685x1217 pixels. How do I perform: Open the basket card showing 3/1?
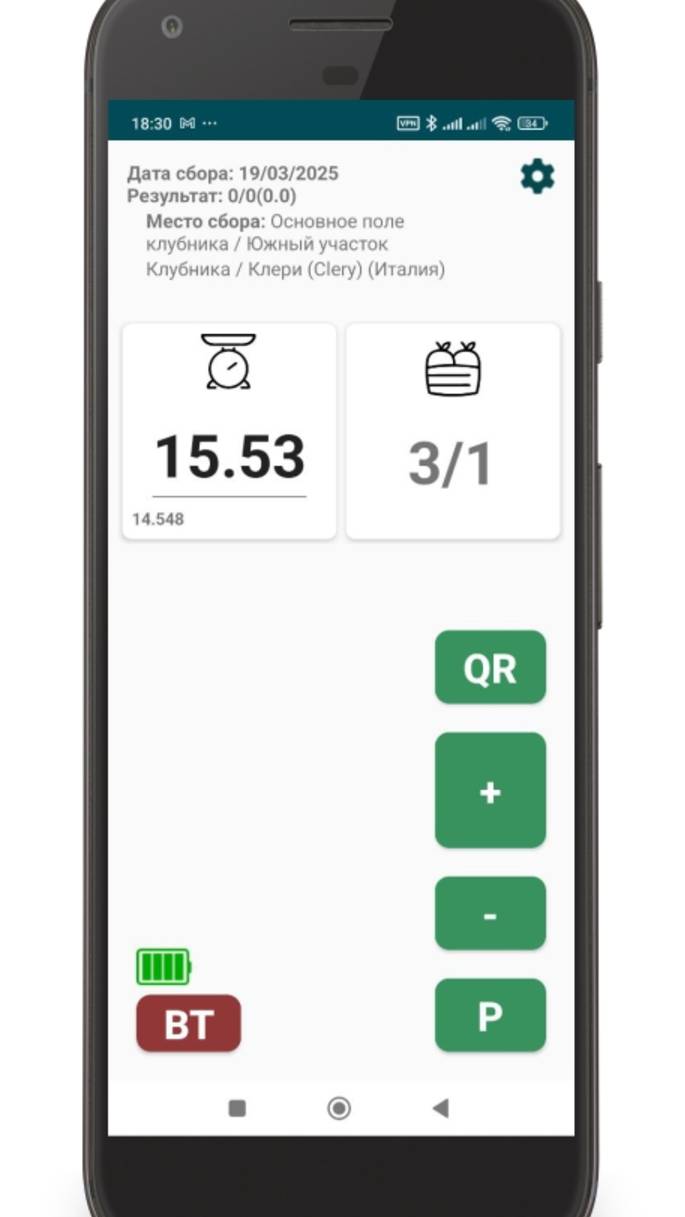(453, 431)
